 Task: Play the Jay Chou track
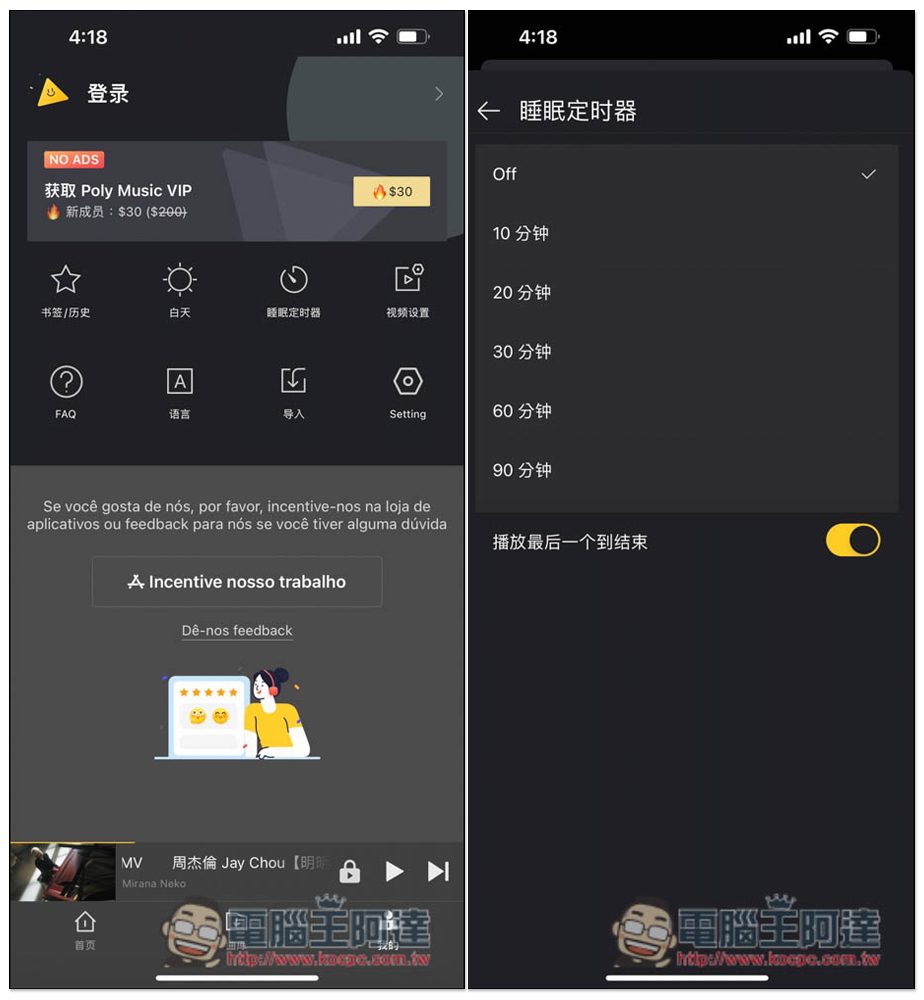coord(394,871)
